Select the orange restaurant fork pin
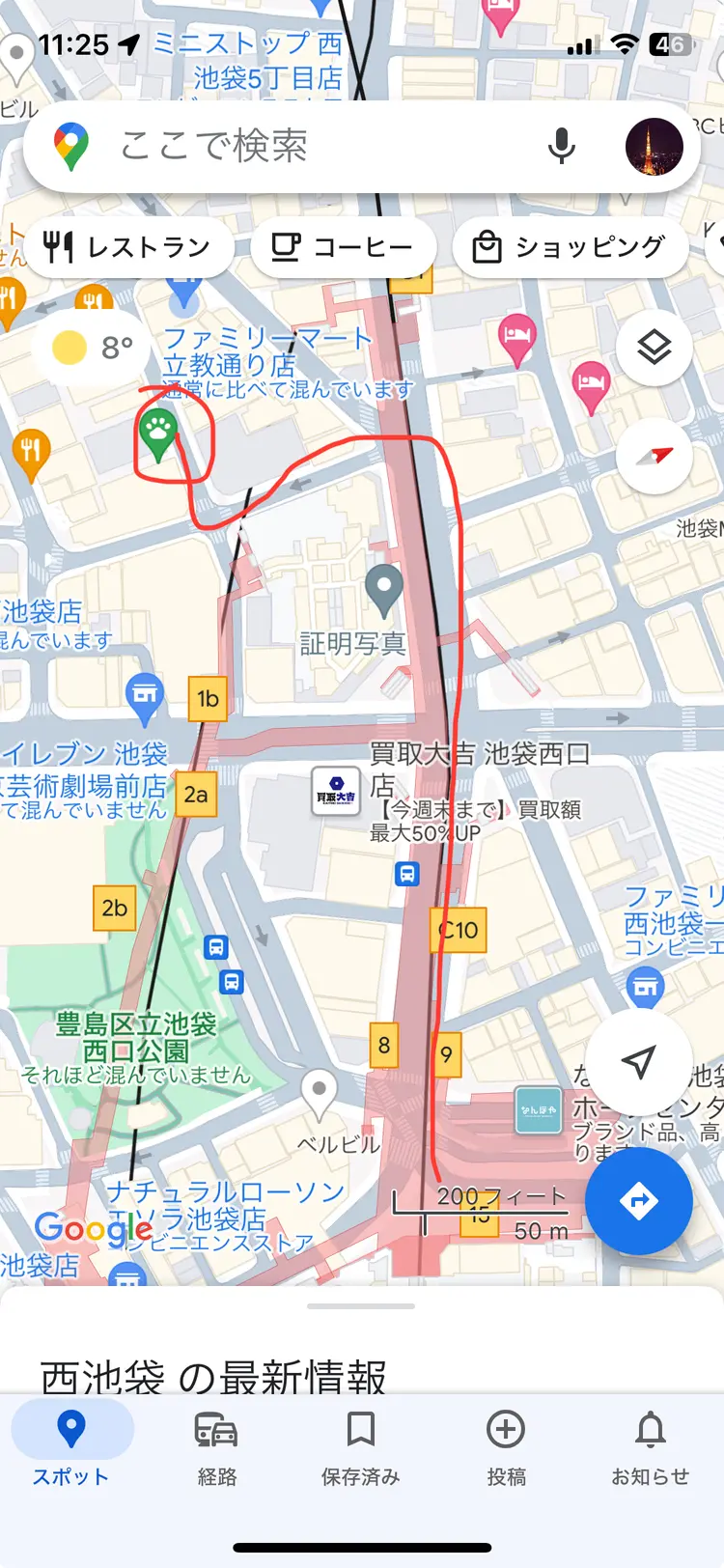 pos(32,449)
